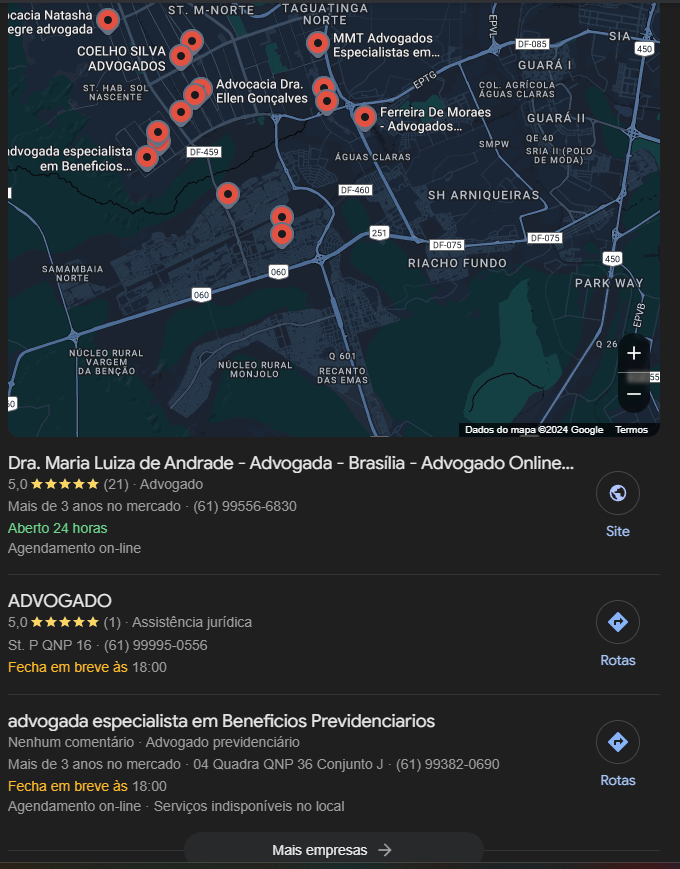This screenshot has height=869, width=680.
Task: Select the Ferreira De Moraes Advogados pin
Action: (x=365, y=117)
